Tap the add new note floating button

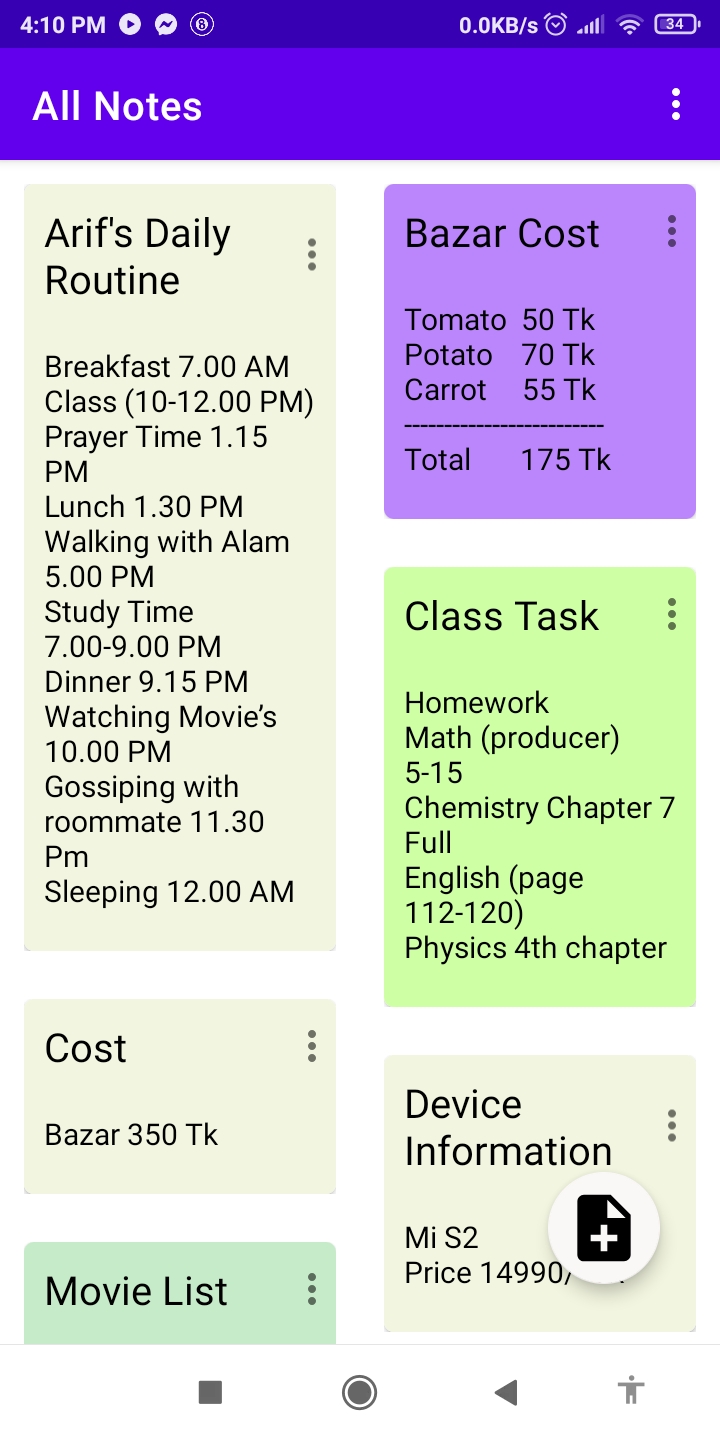pos(603,1228)
